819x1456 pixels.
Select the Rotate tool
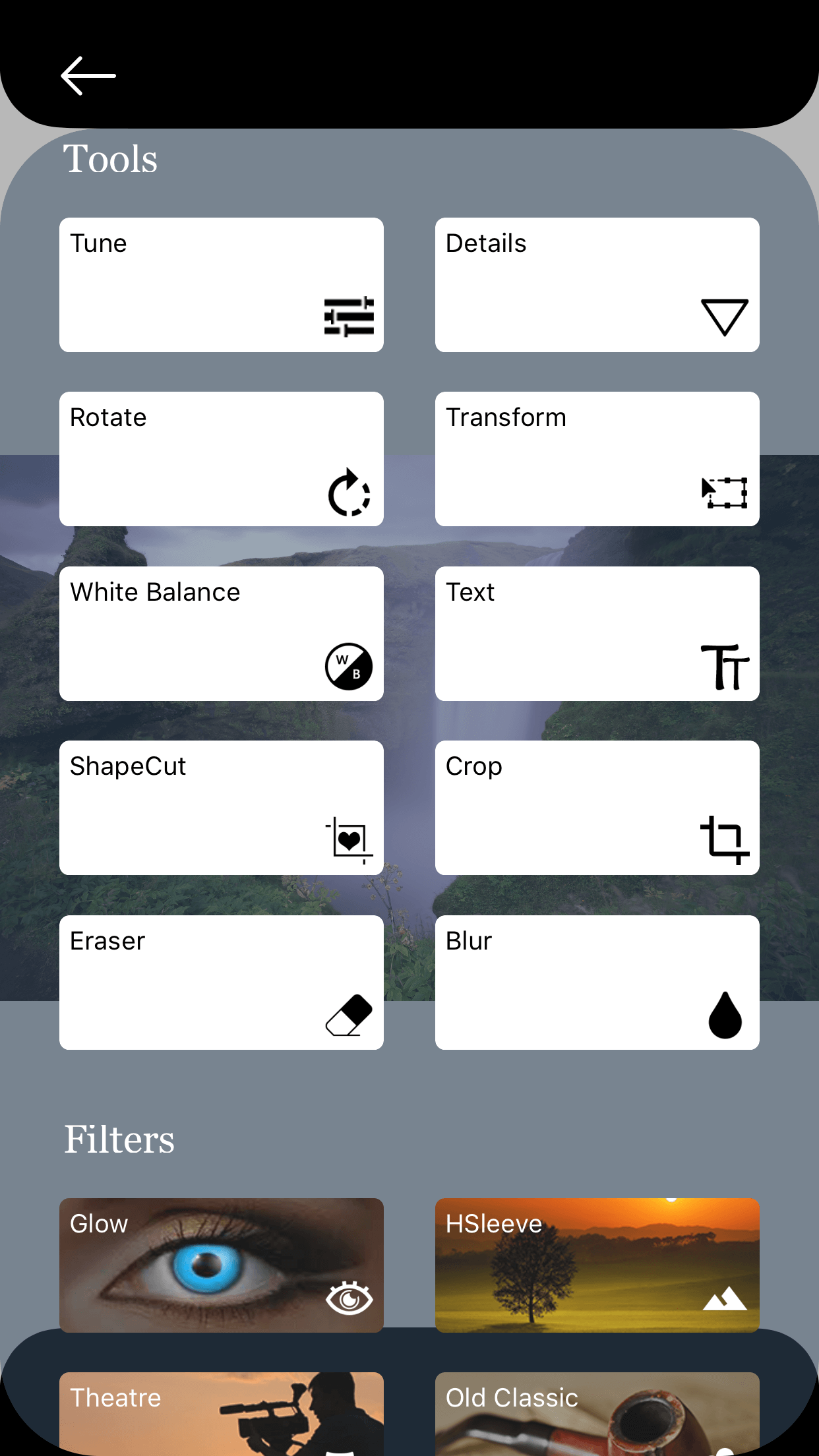pyautogui.click(x=222, y=459)
